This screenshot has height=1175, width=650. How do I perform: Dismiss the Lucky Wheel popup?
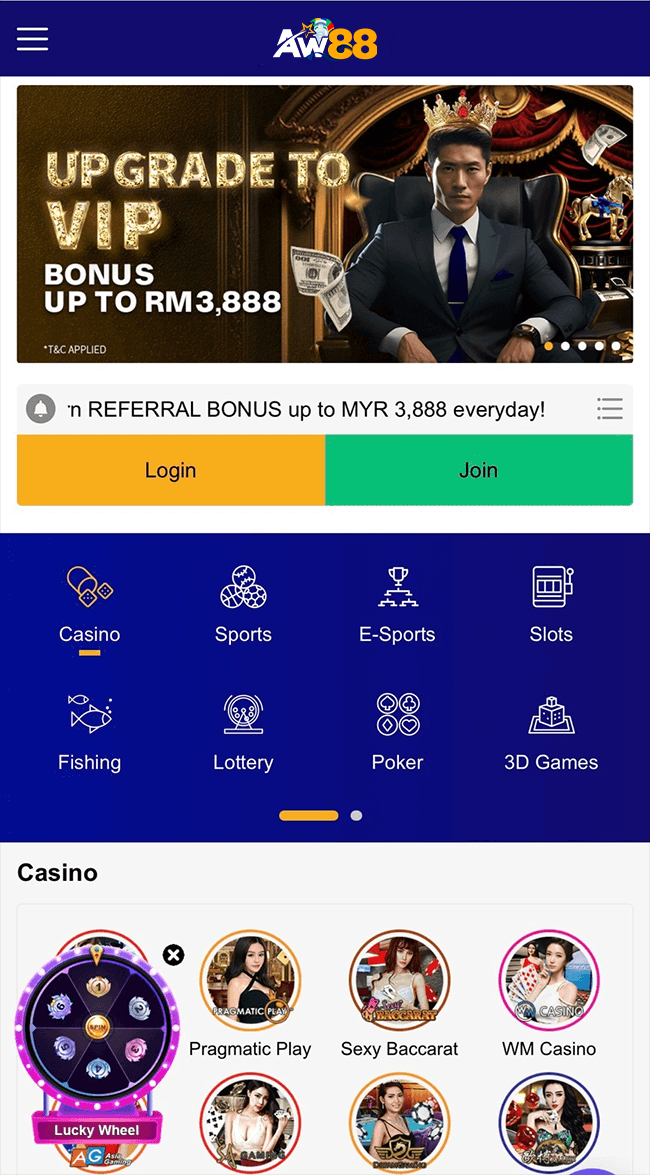click(173, 955)
